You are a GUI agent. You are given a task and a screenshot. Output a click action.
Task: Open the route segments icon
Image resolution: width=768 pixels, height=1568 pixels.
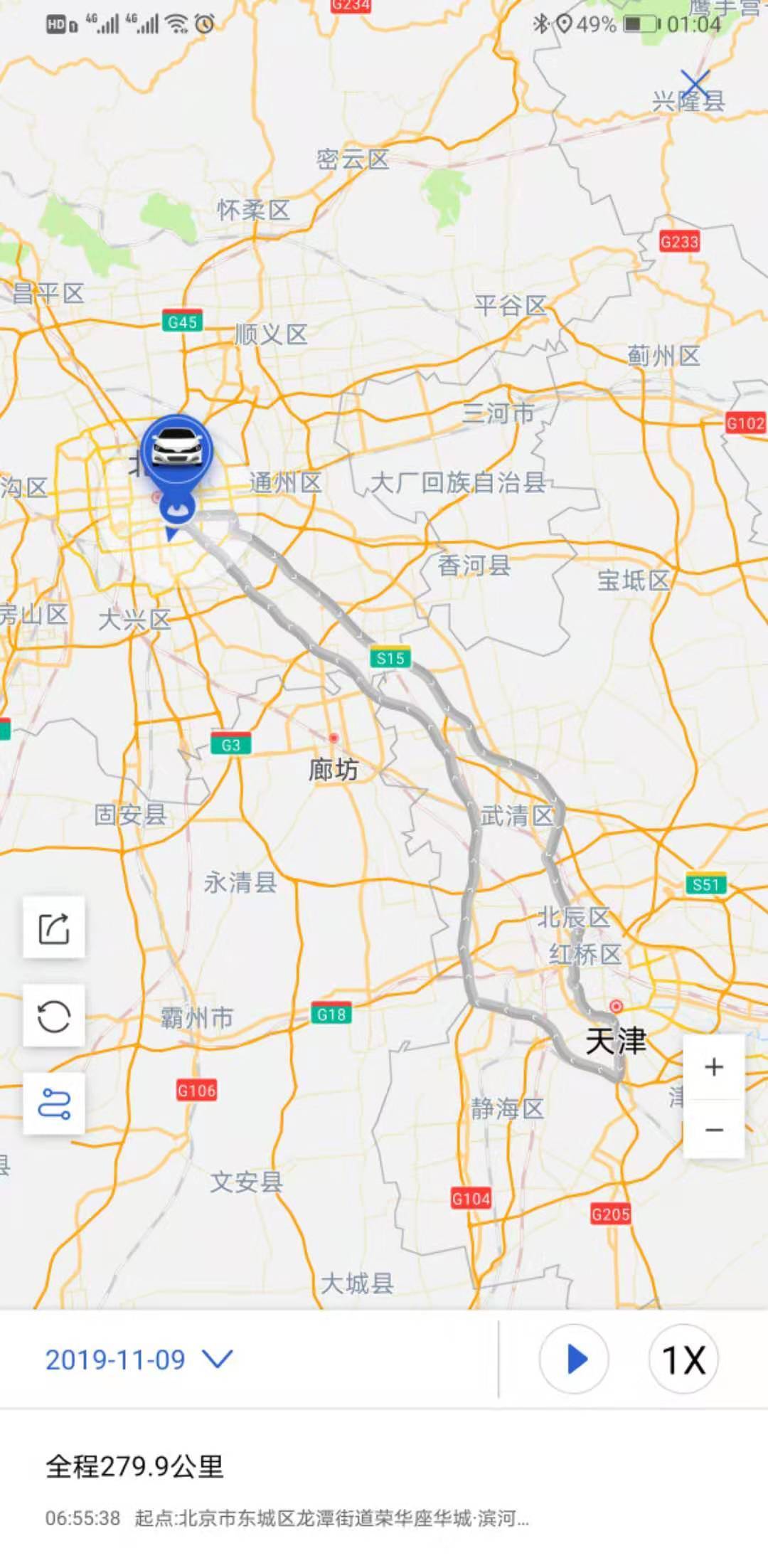click(x=54, y=1103)
